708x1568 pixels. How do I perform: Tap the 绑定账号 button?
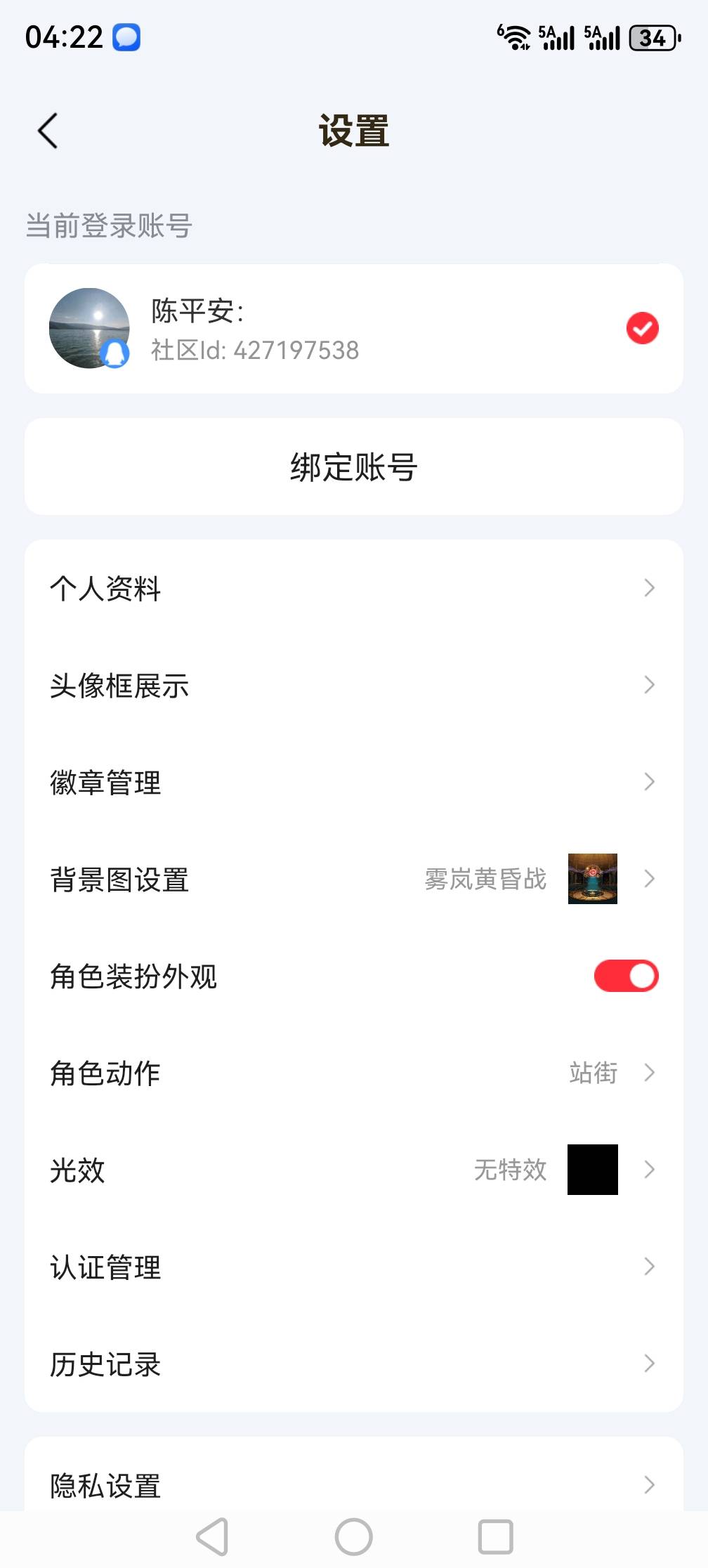353,466
